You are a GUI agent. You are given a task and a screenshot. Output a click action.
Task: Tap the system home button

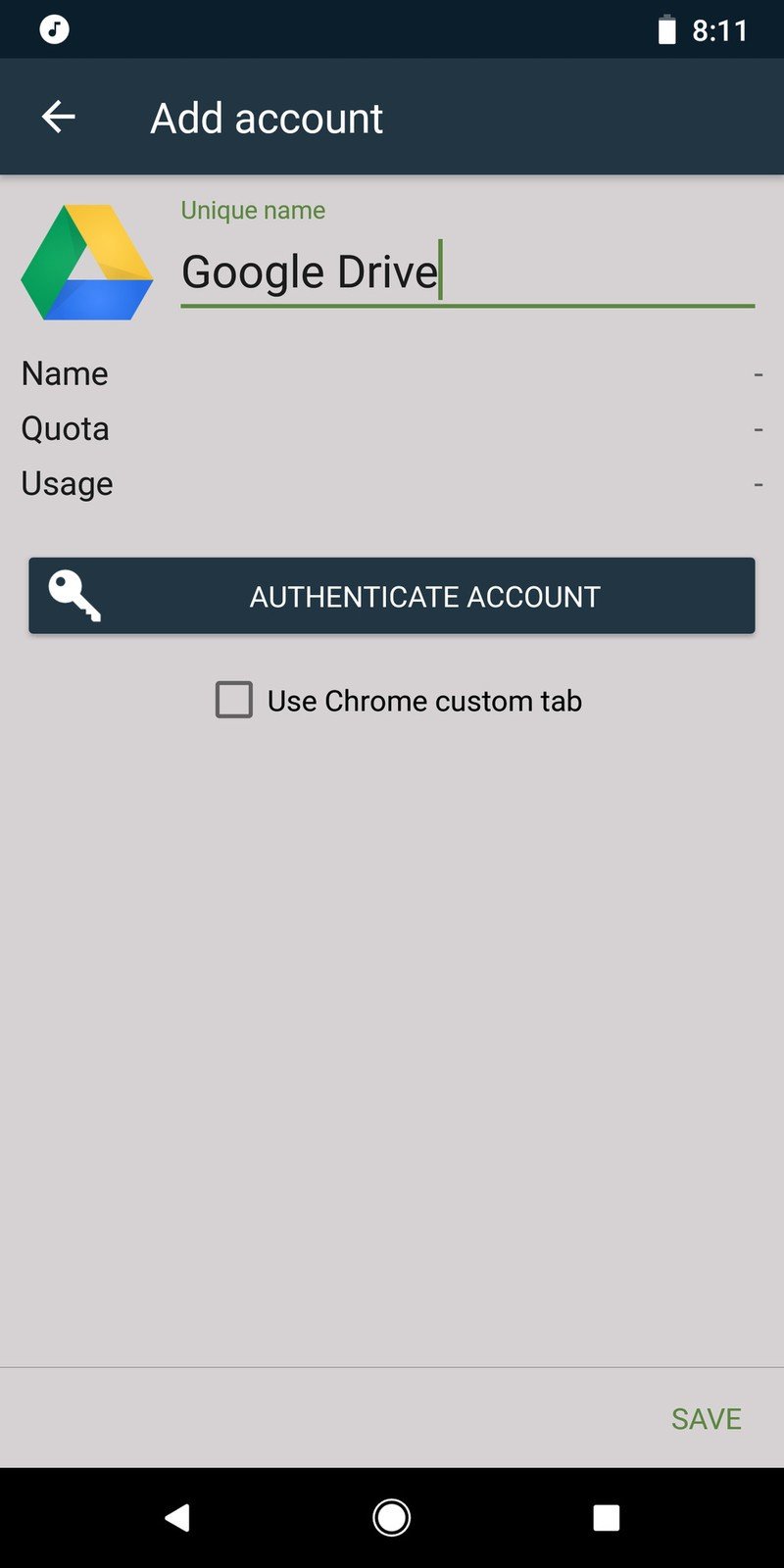[x=392, y=1518]
